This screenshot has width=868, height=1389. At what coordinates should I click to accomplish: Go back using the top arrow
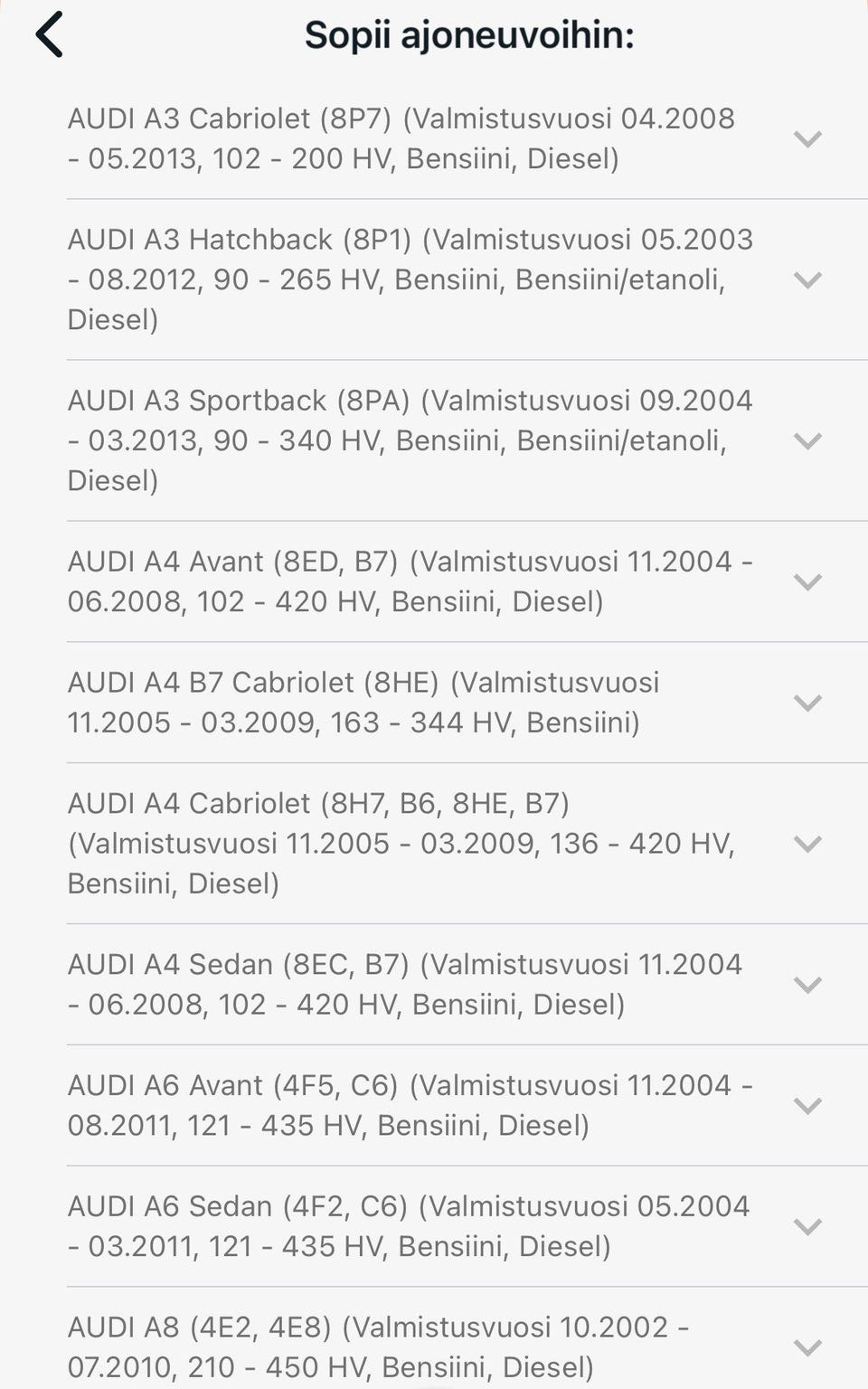[50, 35]
